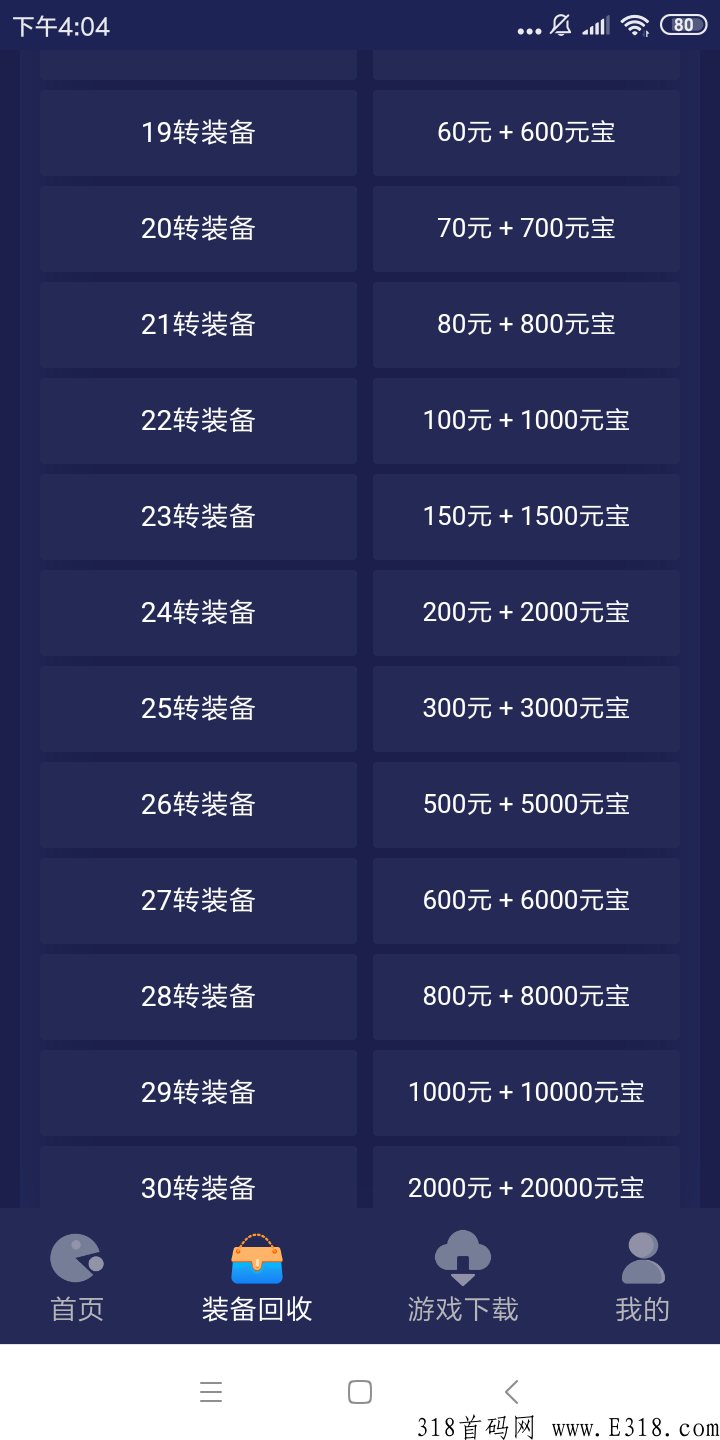This screenshot has width=720, height=1440.
Task: Tap the signal strength icon
Action: pyautogui.click(x=599, y=26)
